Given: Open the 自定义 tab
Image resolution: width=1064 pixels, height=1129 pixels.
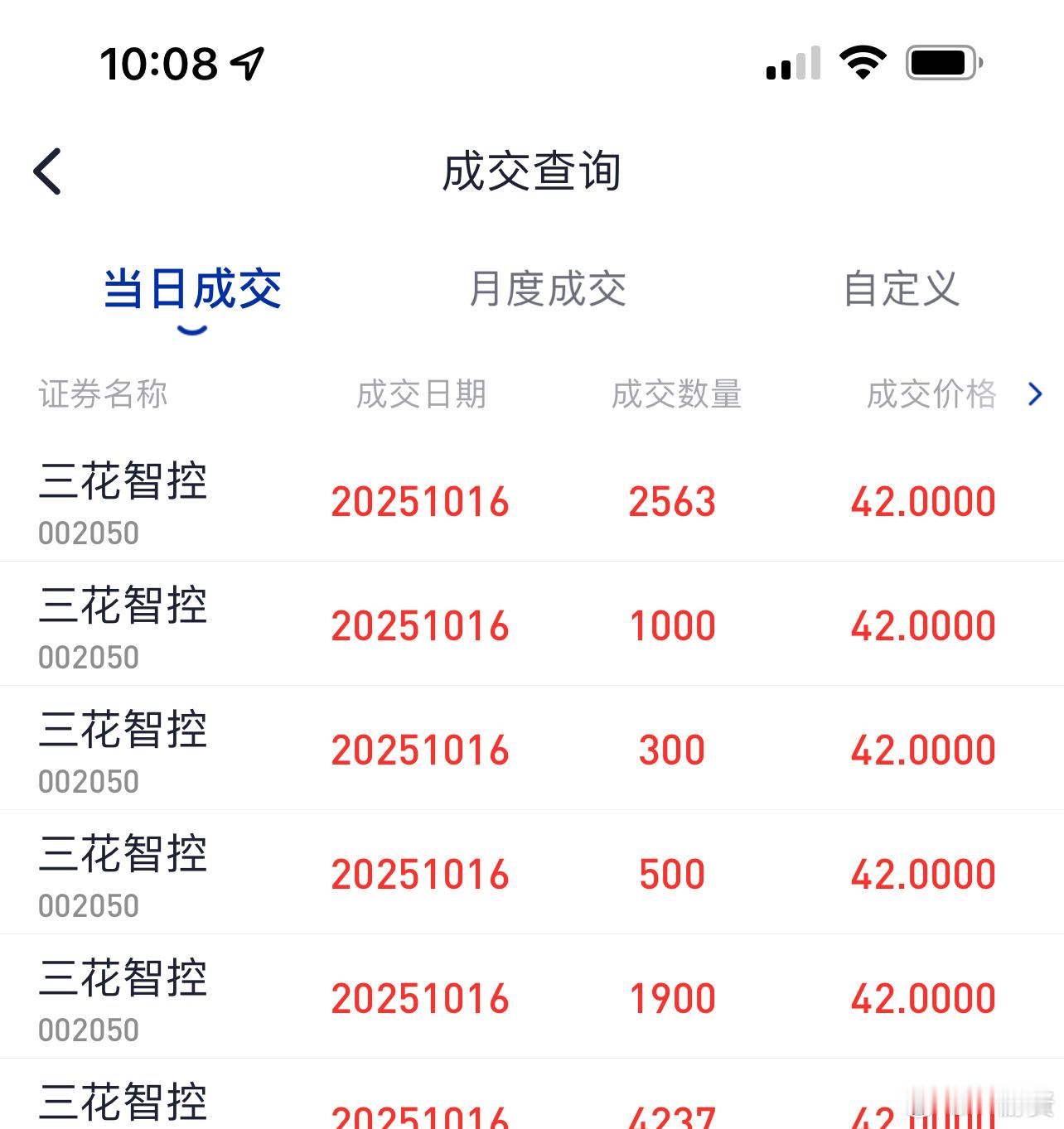Looking at the screenshot, I should (901, 290).
